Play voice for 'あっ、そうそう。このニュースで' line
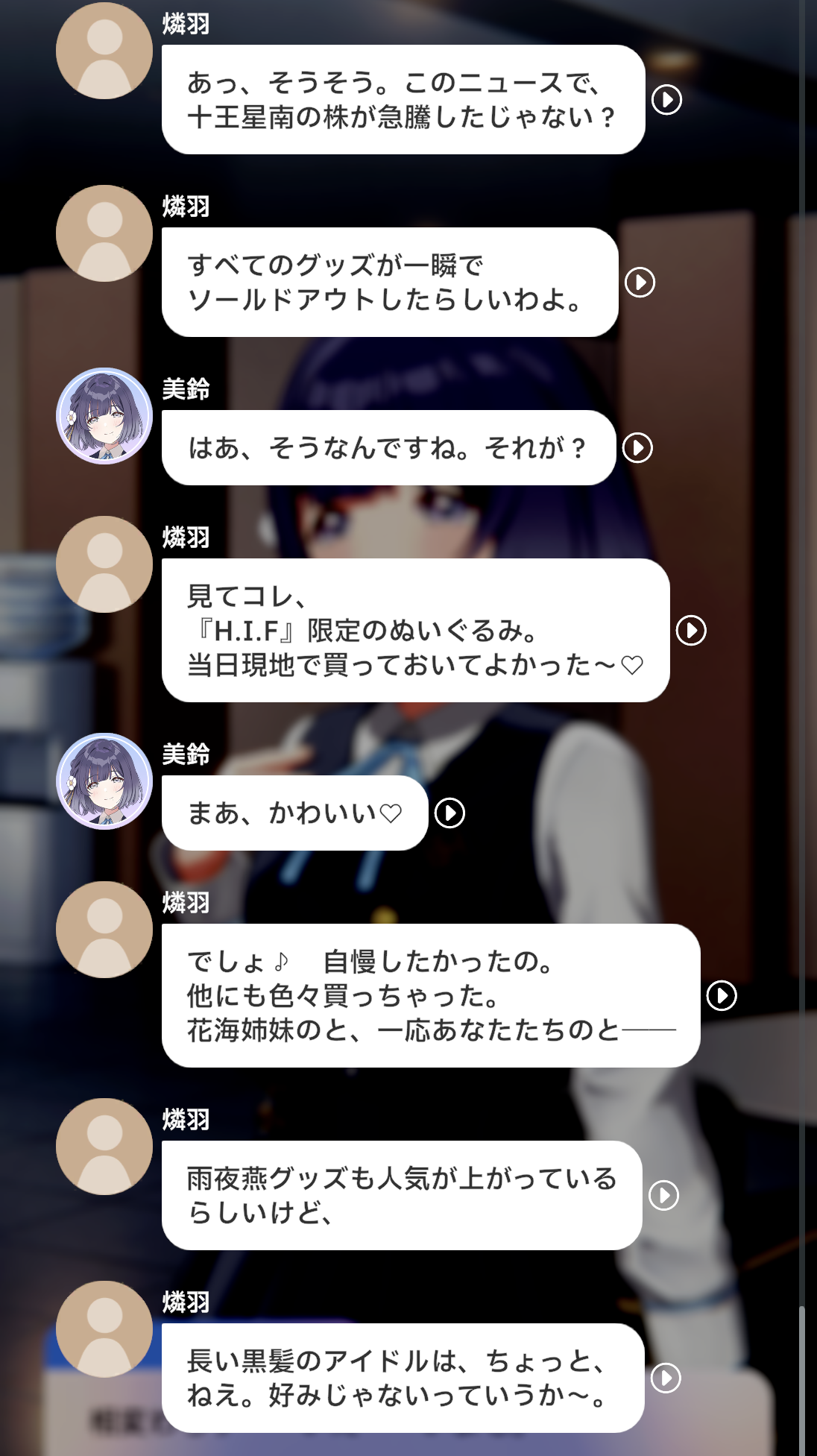The height and width of the screenshot is (1456, 817). pyautogui.click(x=666, y=99)
